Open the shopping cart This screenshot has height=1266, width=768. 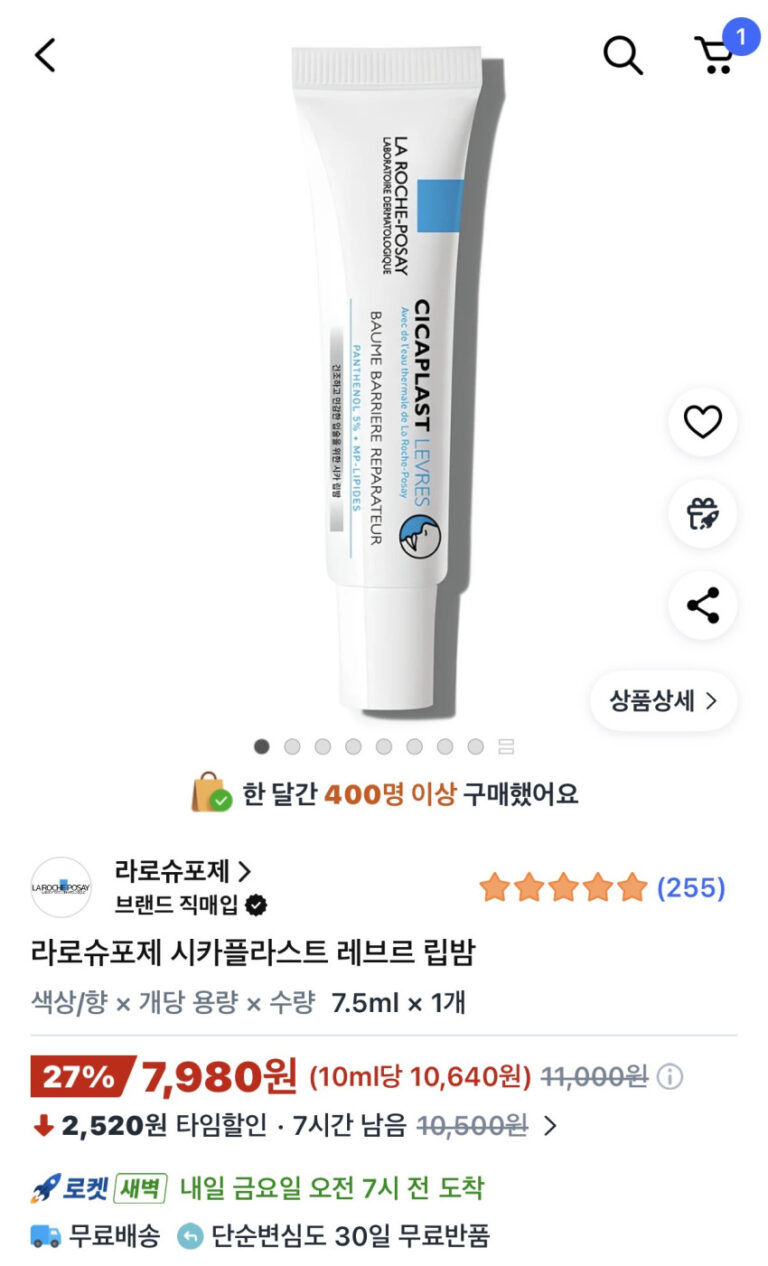pos(716,55)
